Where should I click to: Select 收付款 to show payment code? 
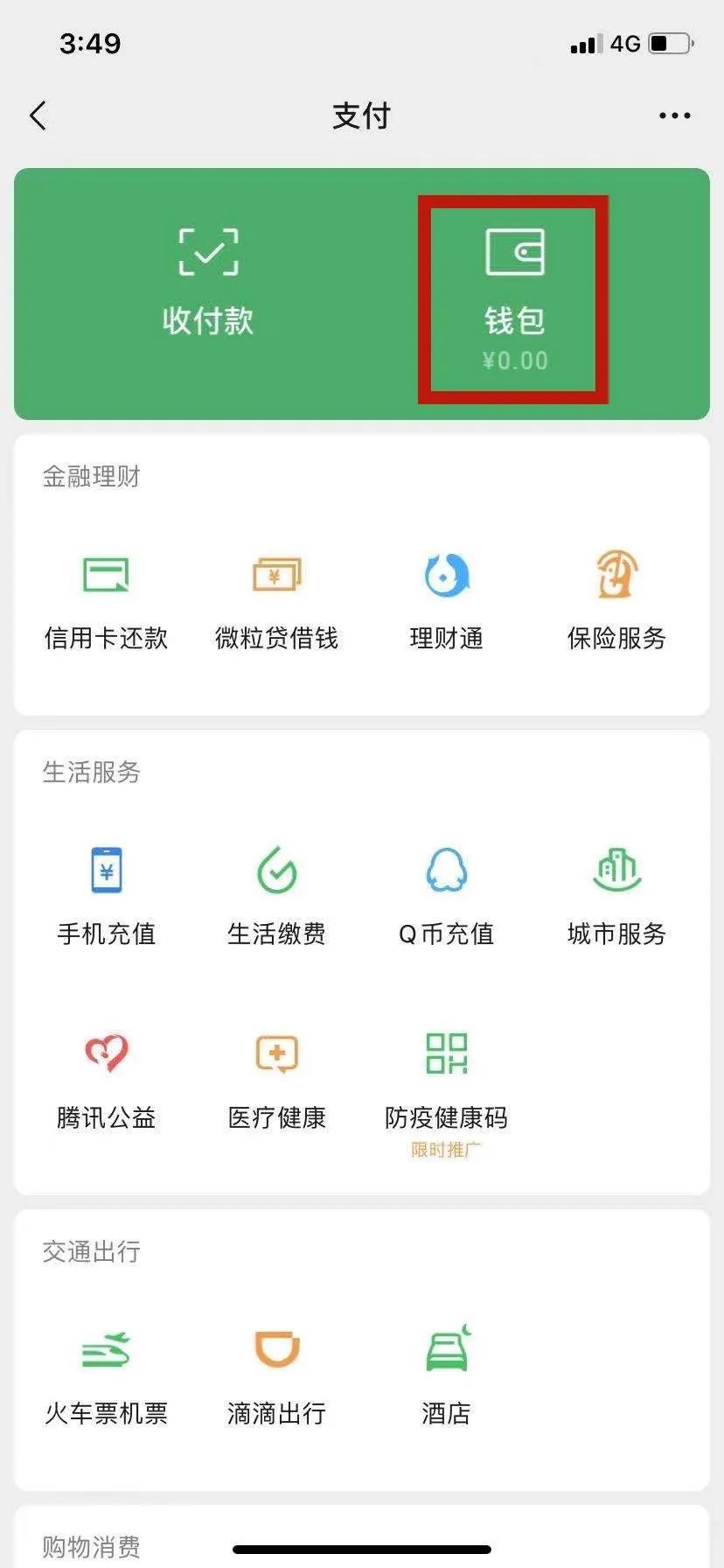click(207, 280)
